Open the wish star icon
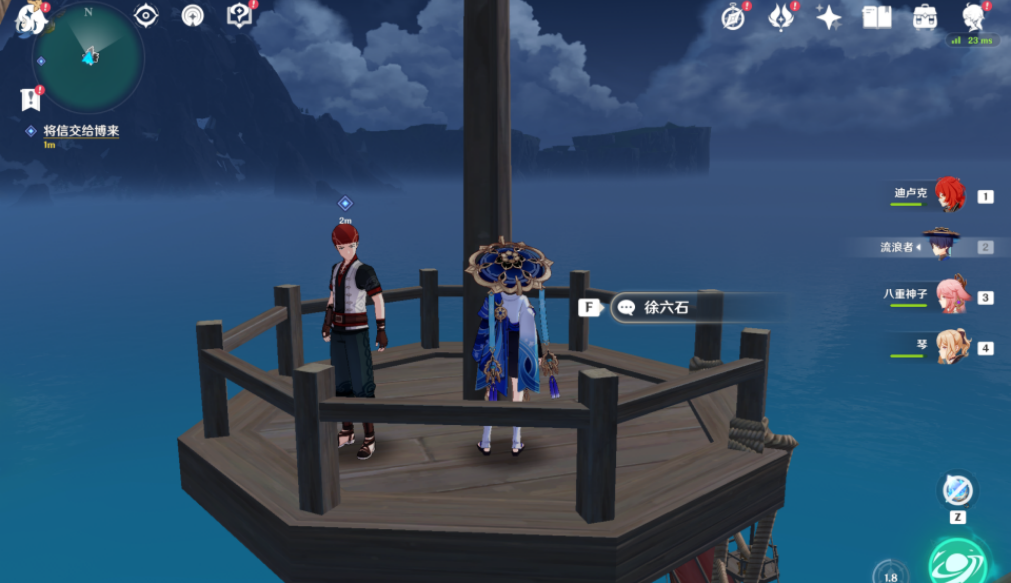The width and height of the screenshot is (1011, 583). coord(828,17)
